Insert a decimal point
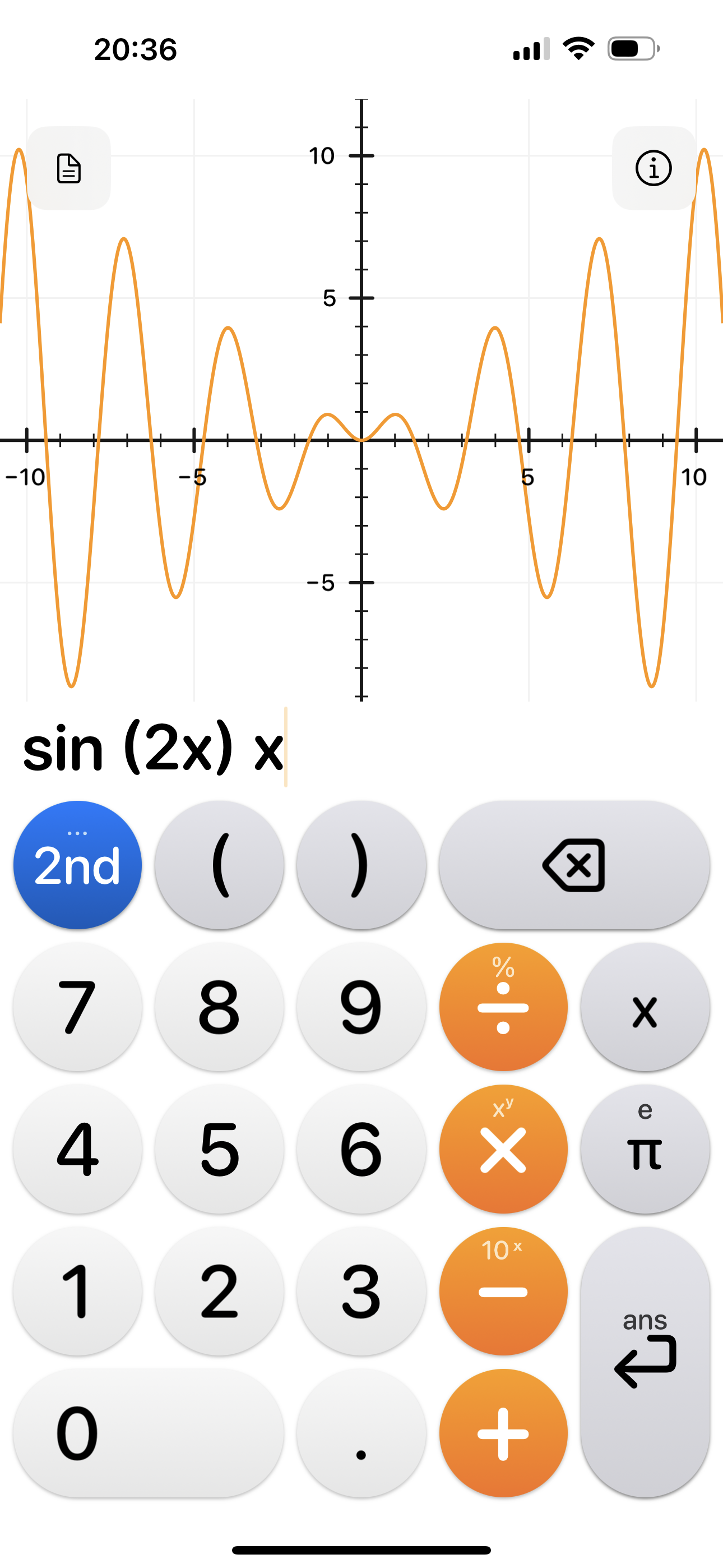This screenshot has height=1568, width=723. coord(361,1433)
